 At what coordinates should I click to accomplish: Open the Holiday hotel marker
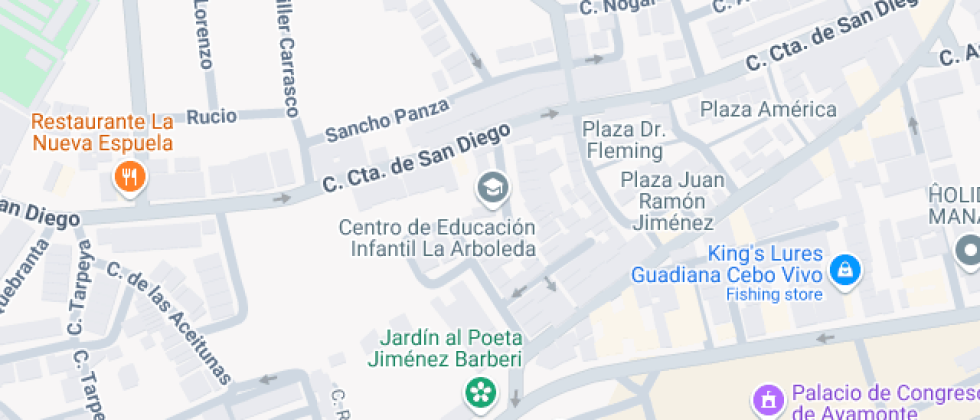point(967,250)
